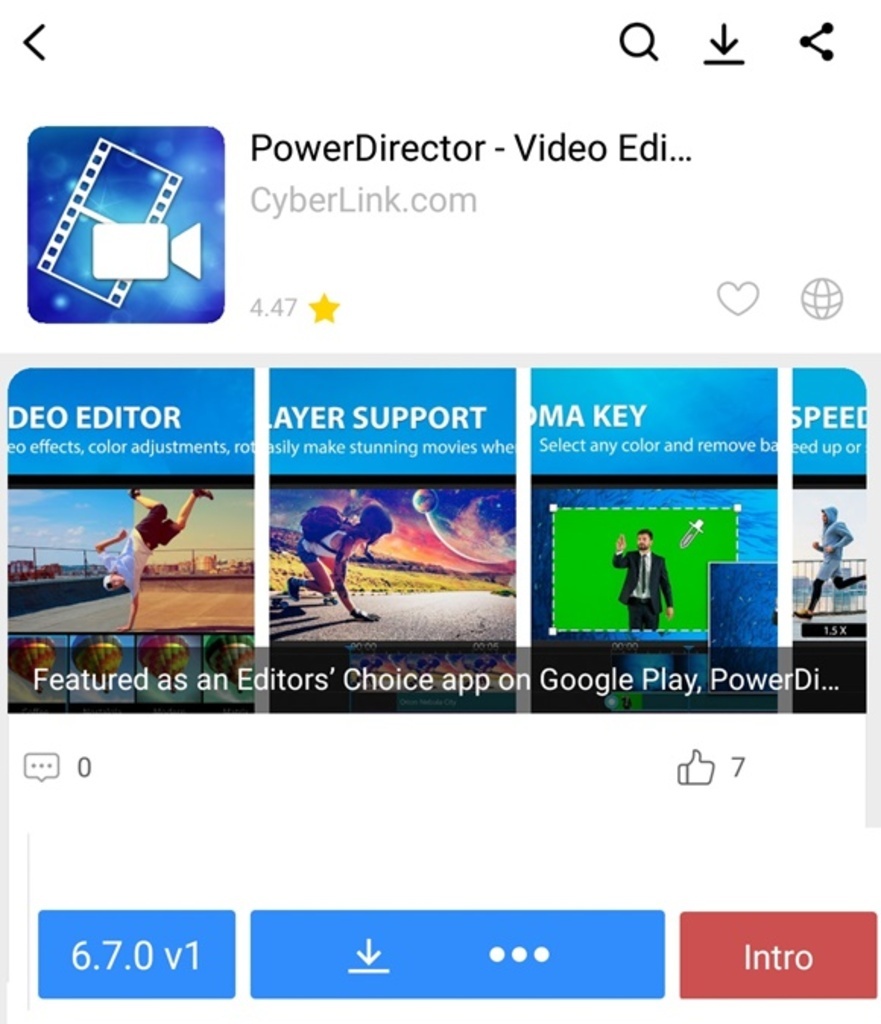Screen dimensions: 881x1024
Task: Open the Chroma Key screenshot
Action: [654, 540]
